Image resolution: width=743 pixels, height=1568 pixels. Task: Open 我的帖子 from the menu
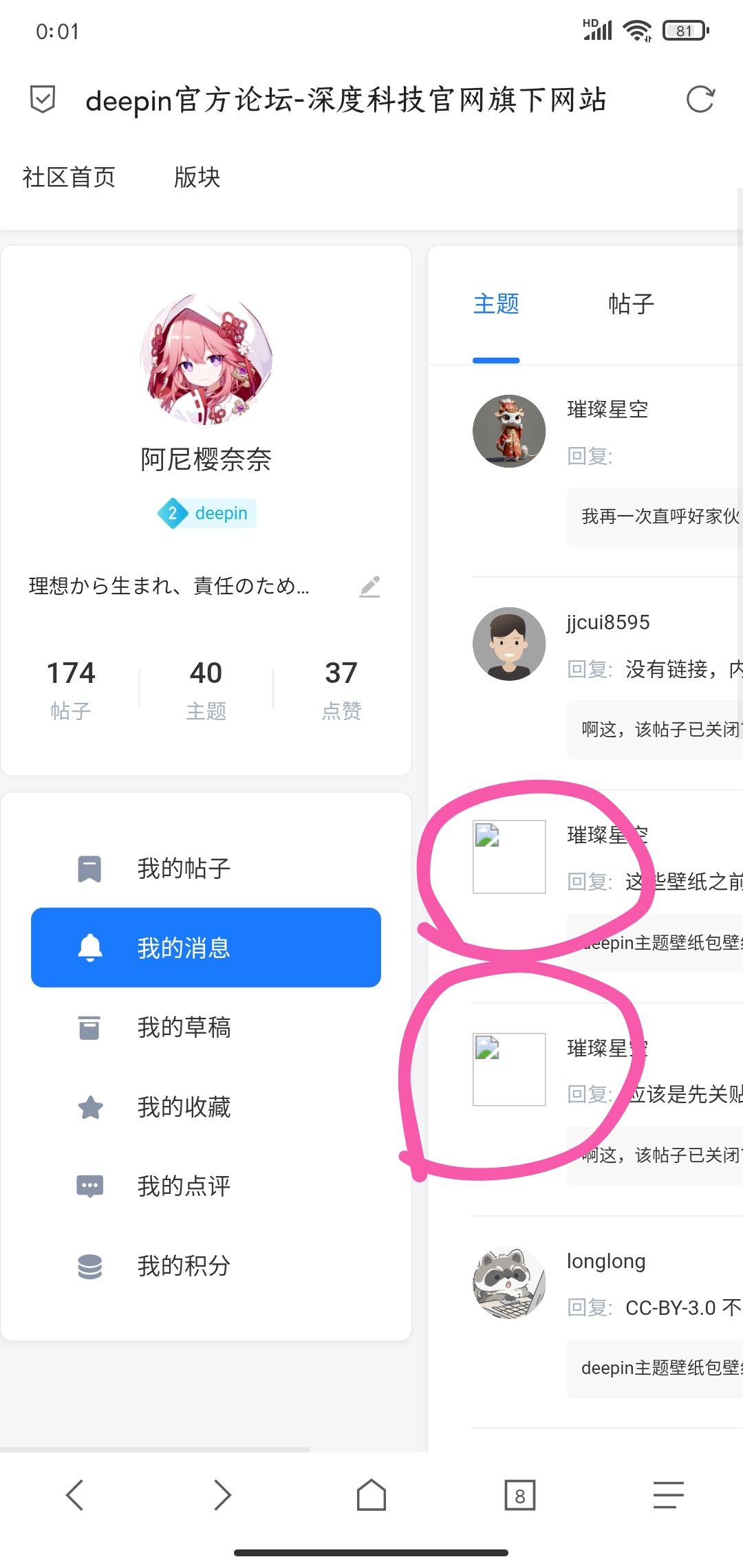[x=184, y=869]
